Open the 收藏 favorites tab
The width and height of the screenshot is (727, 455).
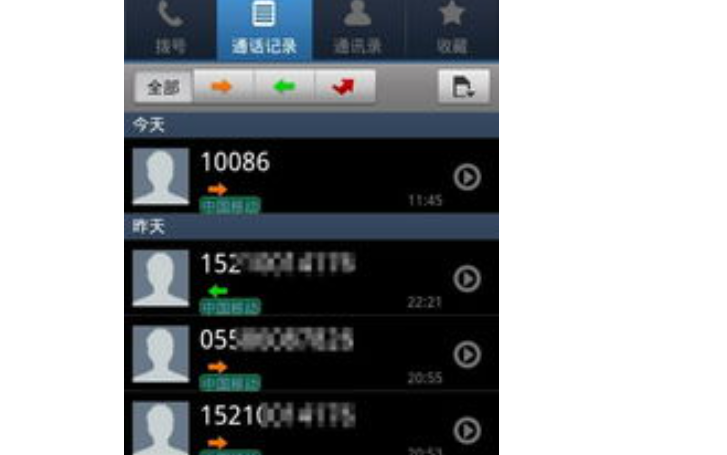tap(451, 29)
